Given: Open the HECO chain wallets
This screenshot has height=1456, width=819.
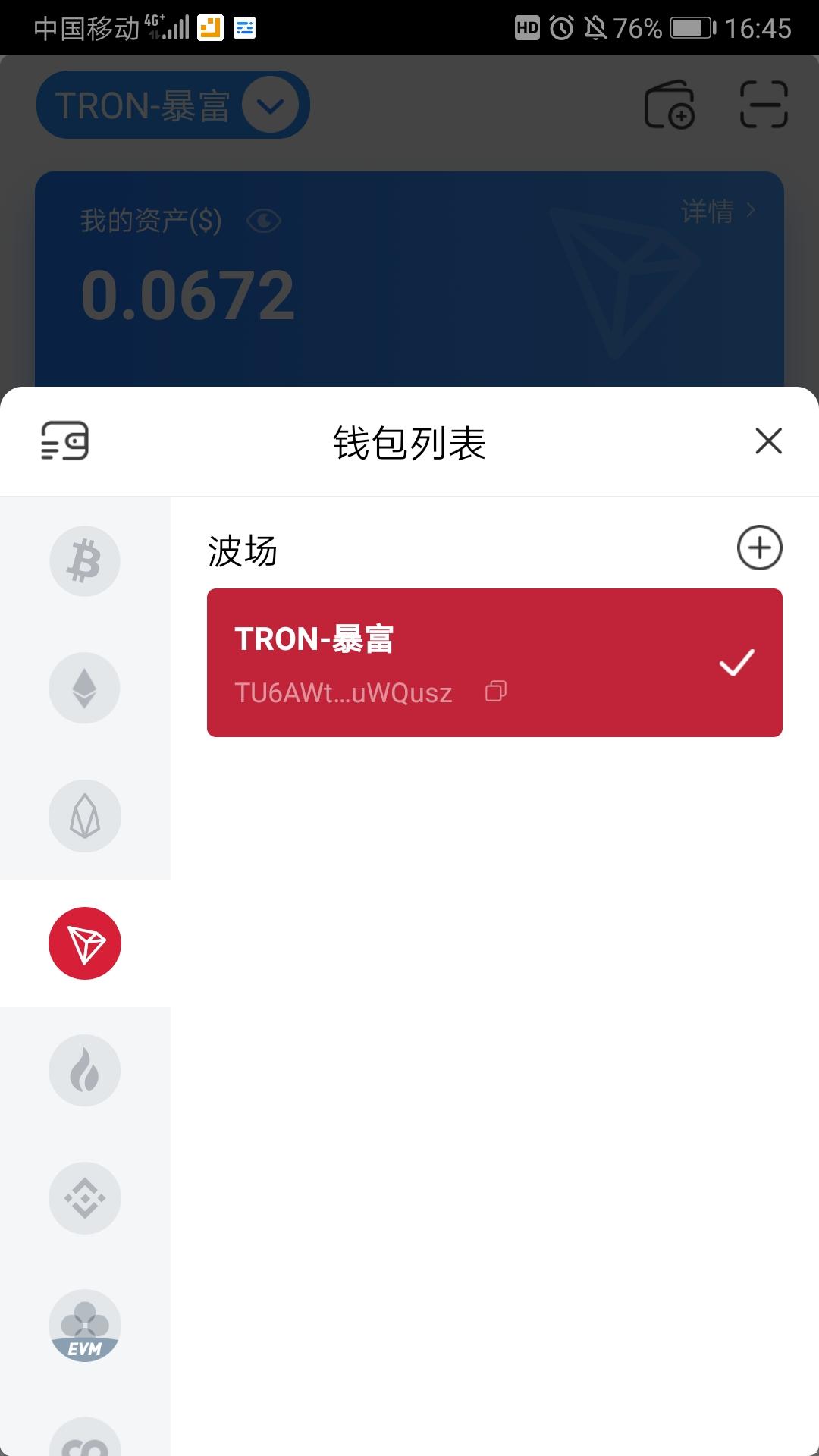Looking at the screenshot, I should click(85, 1070).
